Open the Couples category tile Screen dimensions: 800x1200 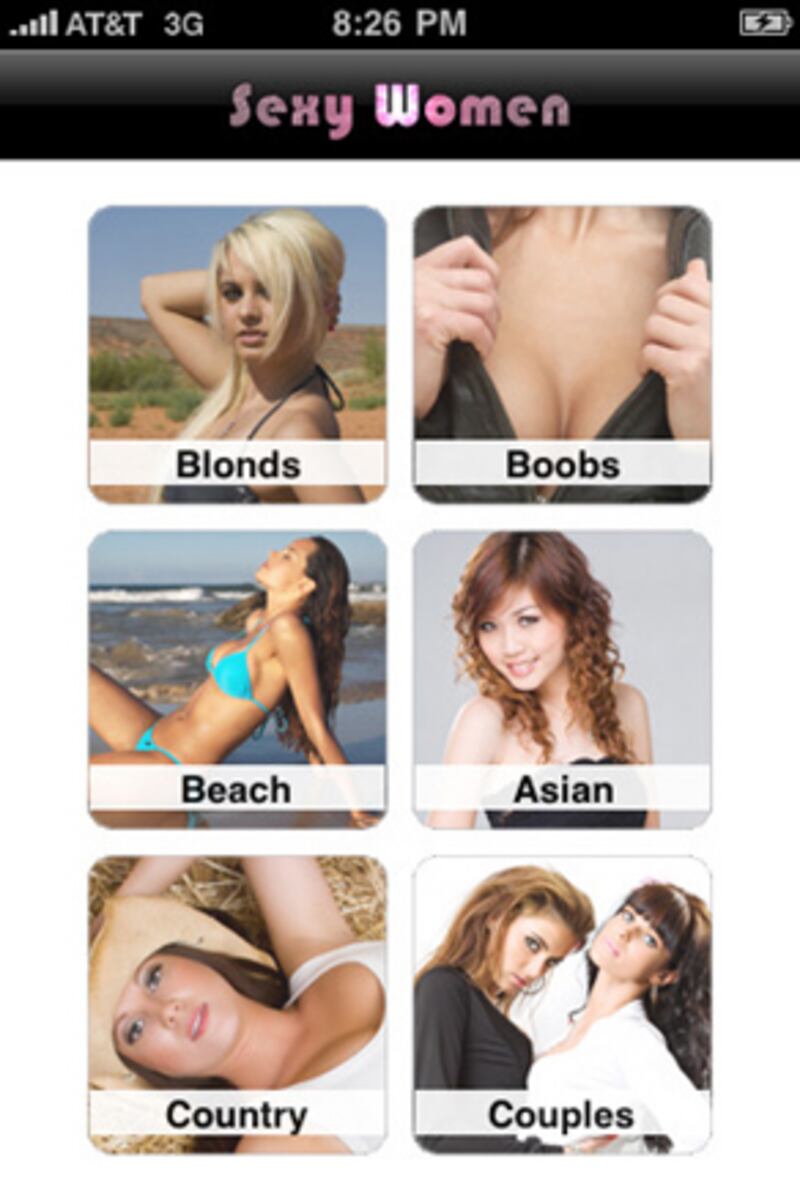(562, 1004)
